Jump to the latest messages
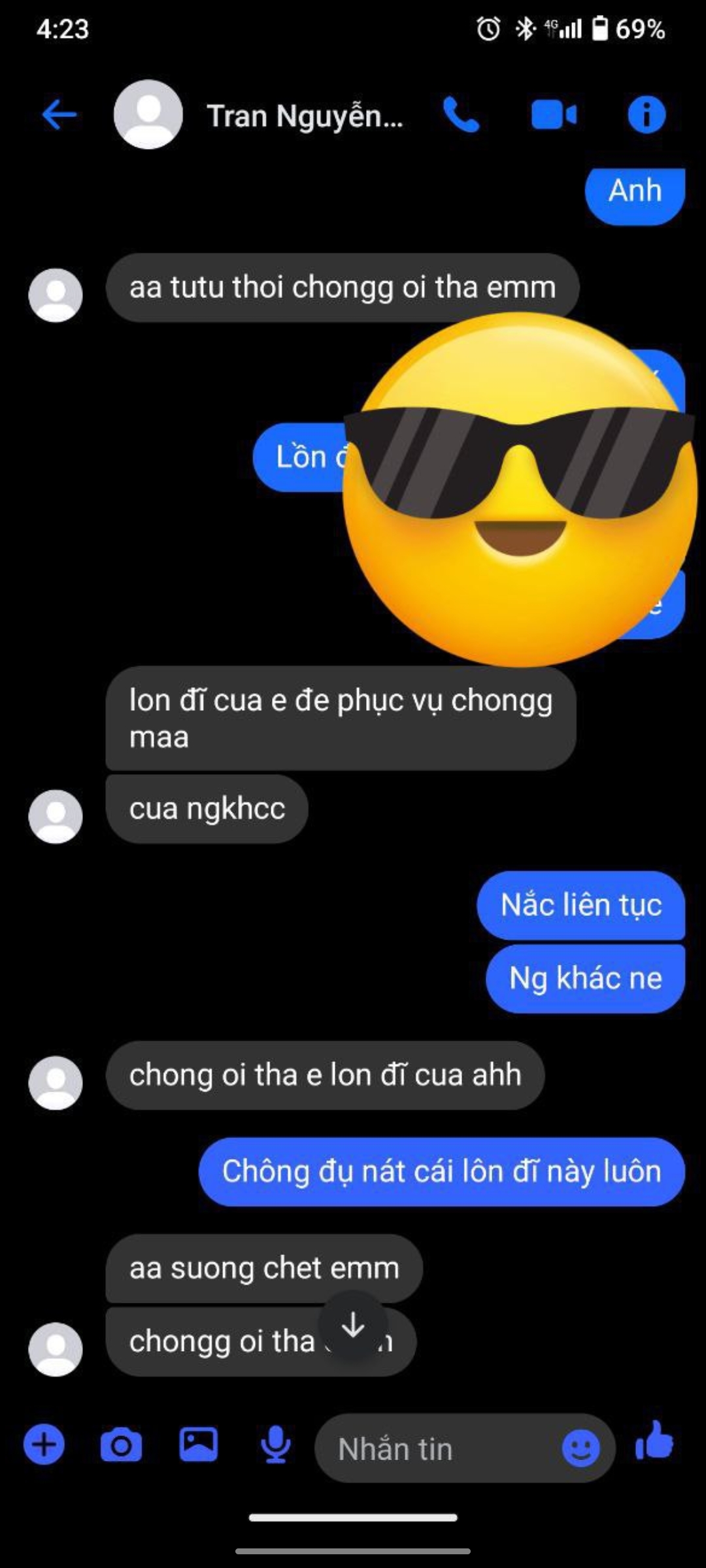Screen dimensions: 706x1568 [x=353, y=1325]
